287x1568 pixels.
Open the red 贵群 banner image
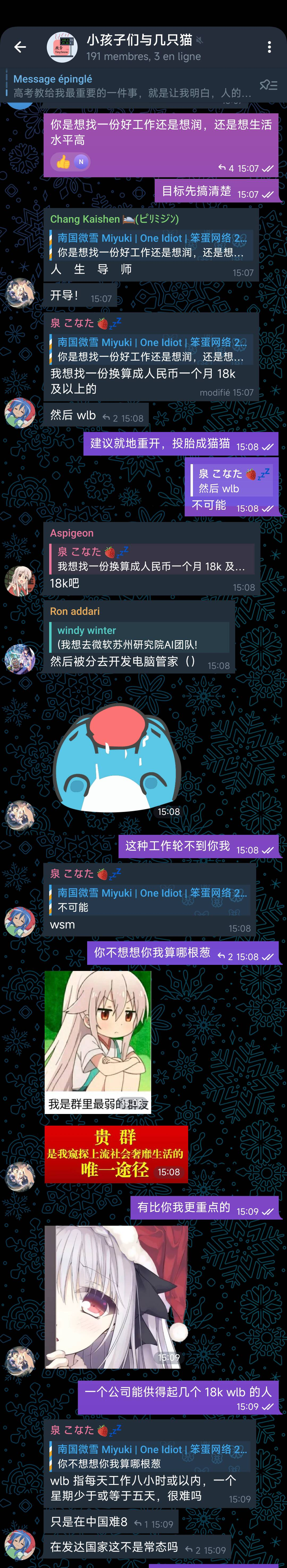point(116,1154)
